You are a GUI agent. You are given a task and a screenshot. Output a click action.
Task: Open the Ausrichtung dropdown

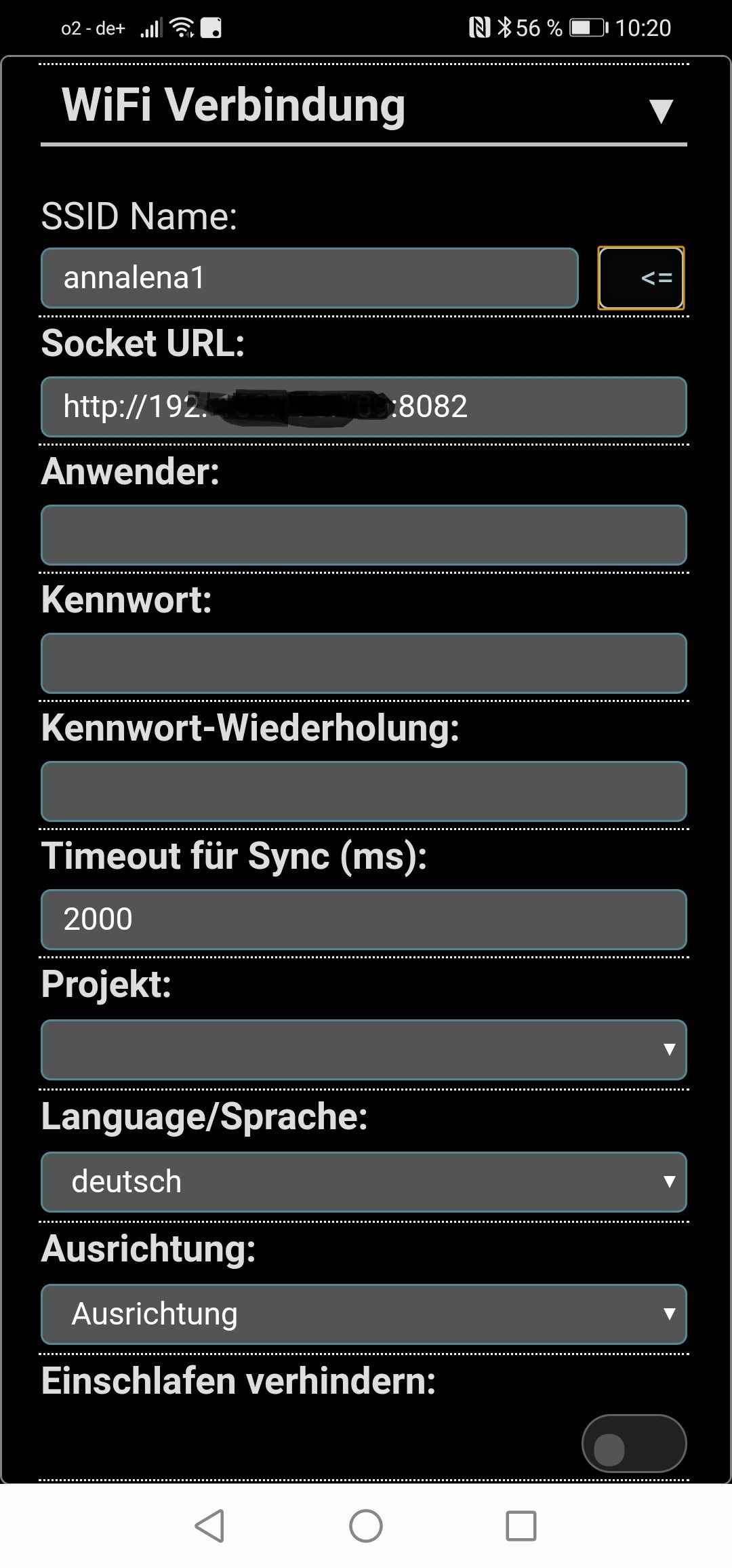(x=363, y=1314)
